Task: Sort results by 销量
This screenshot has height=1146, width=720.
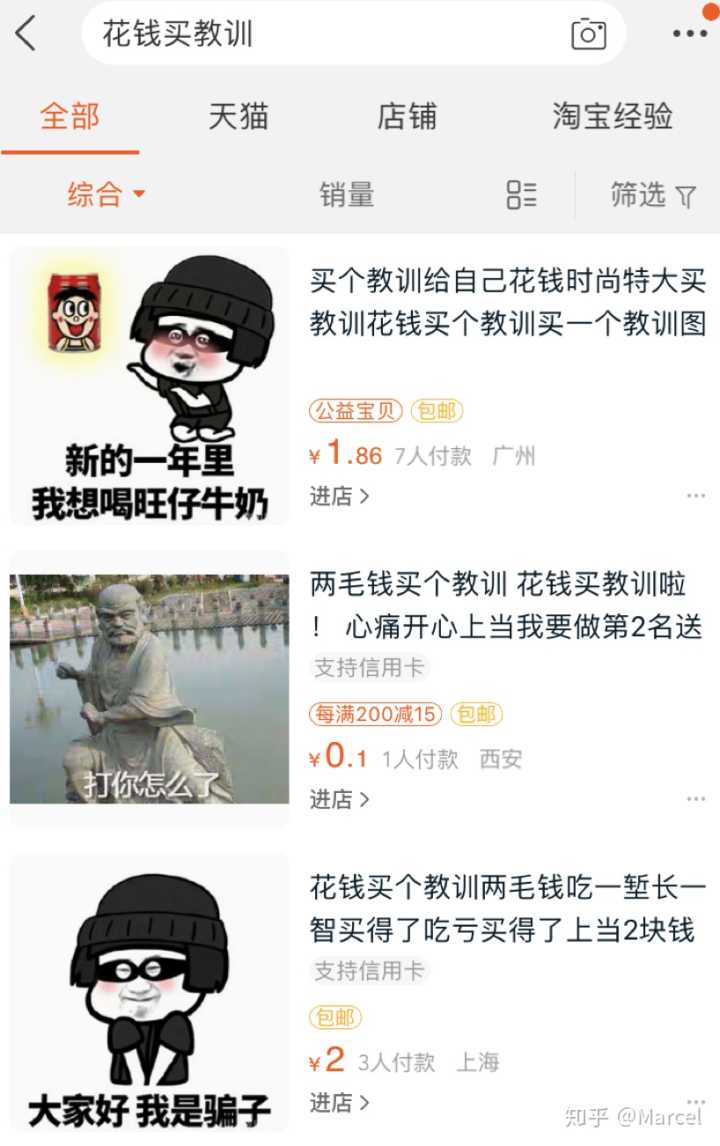Action: click(347, 194)
